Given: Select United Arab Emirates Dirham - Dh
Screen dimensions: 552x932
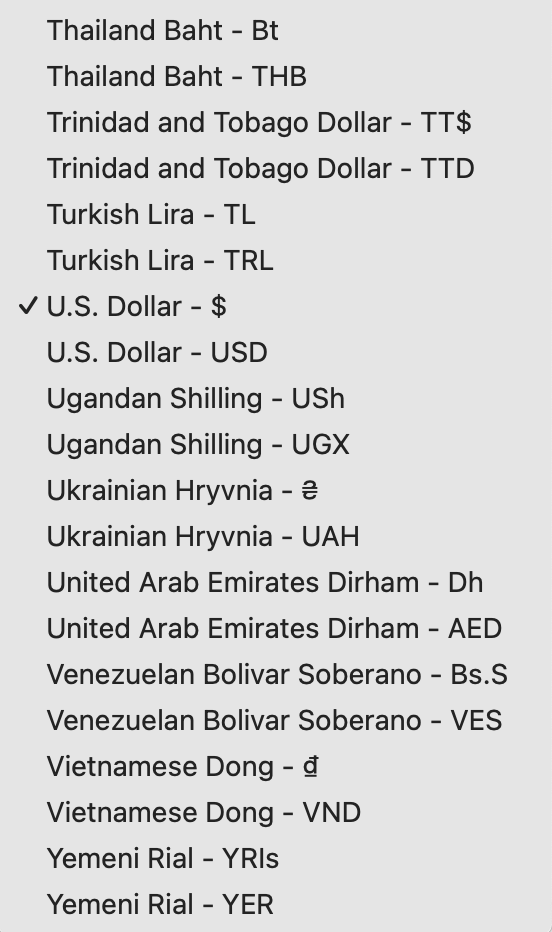Looking at the screenshot, I should (x=276, y=582).
